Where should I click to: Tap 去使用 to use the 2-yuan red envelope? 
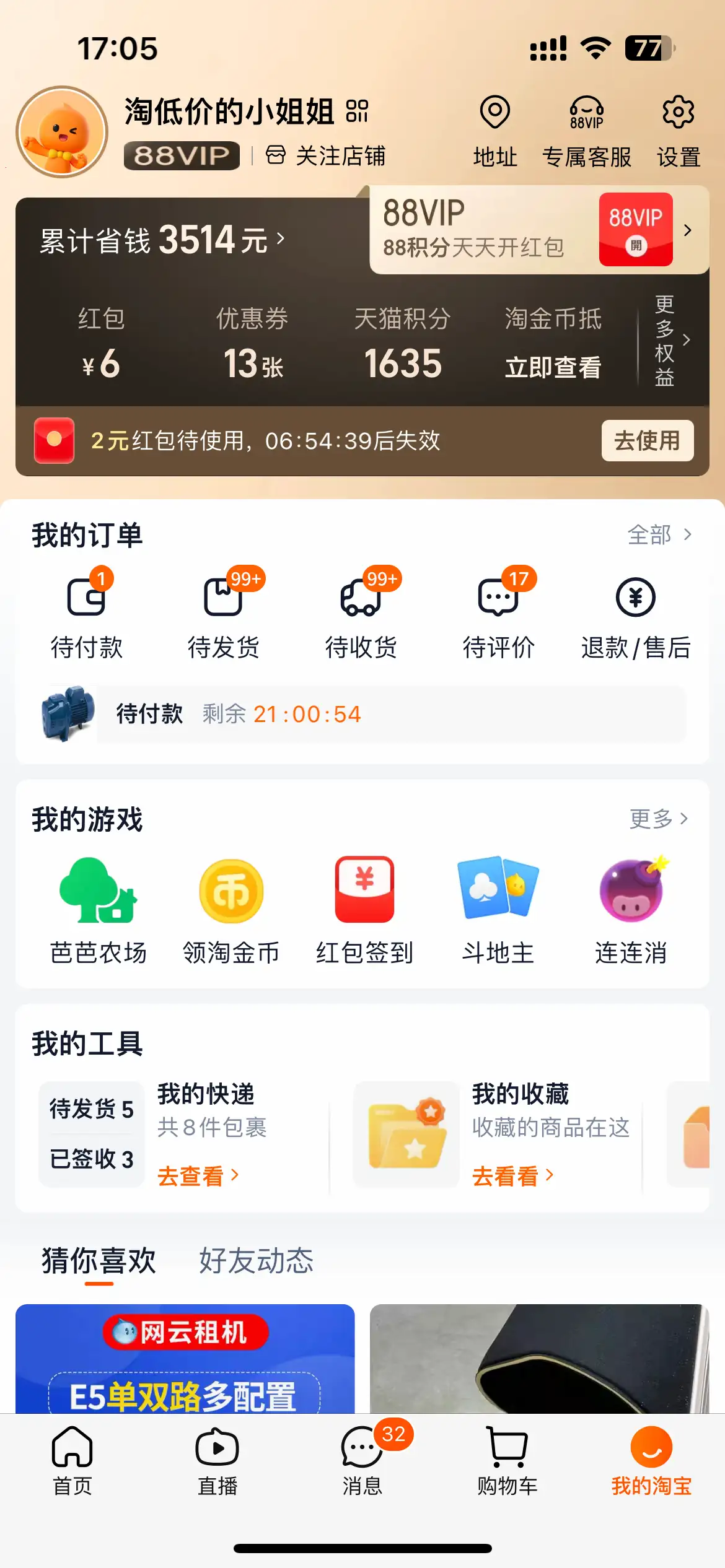tap(648, 441)
